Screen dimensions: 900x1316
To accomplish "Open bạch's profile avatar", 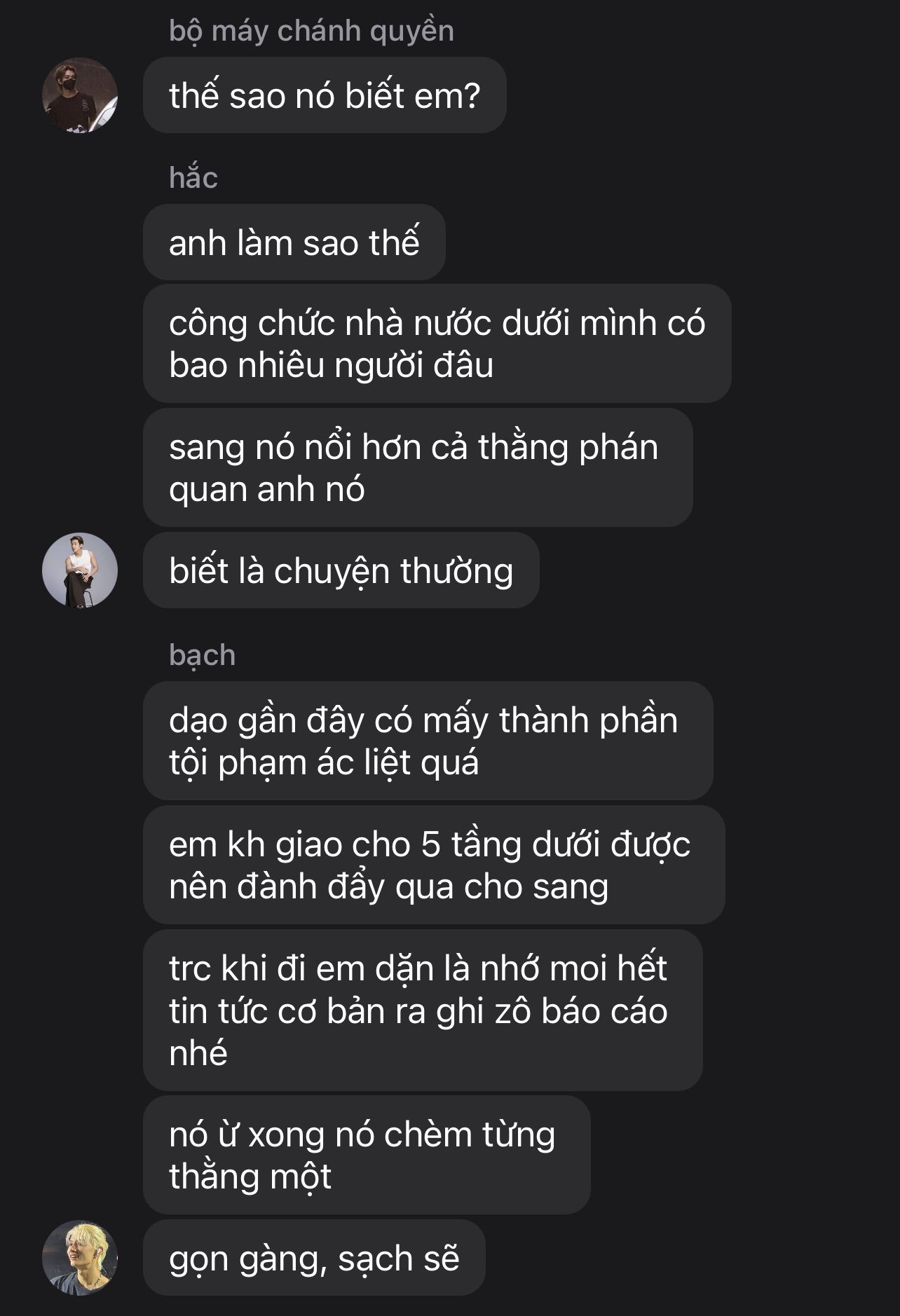I will (80, 1258).
